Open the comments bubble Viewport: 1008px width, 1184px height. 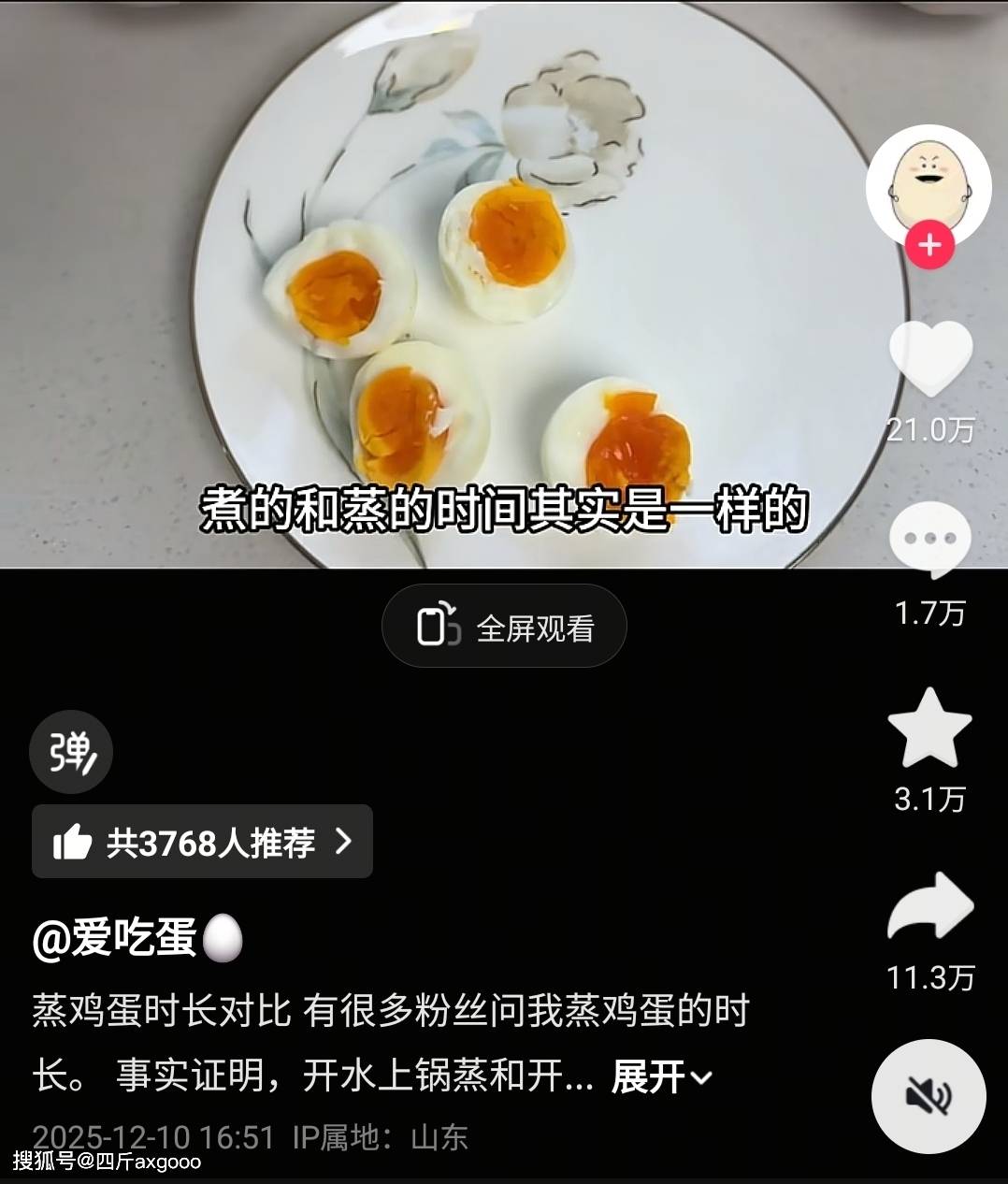(929, 541)
